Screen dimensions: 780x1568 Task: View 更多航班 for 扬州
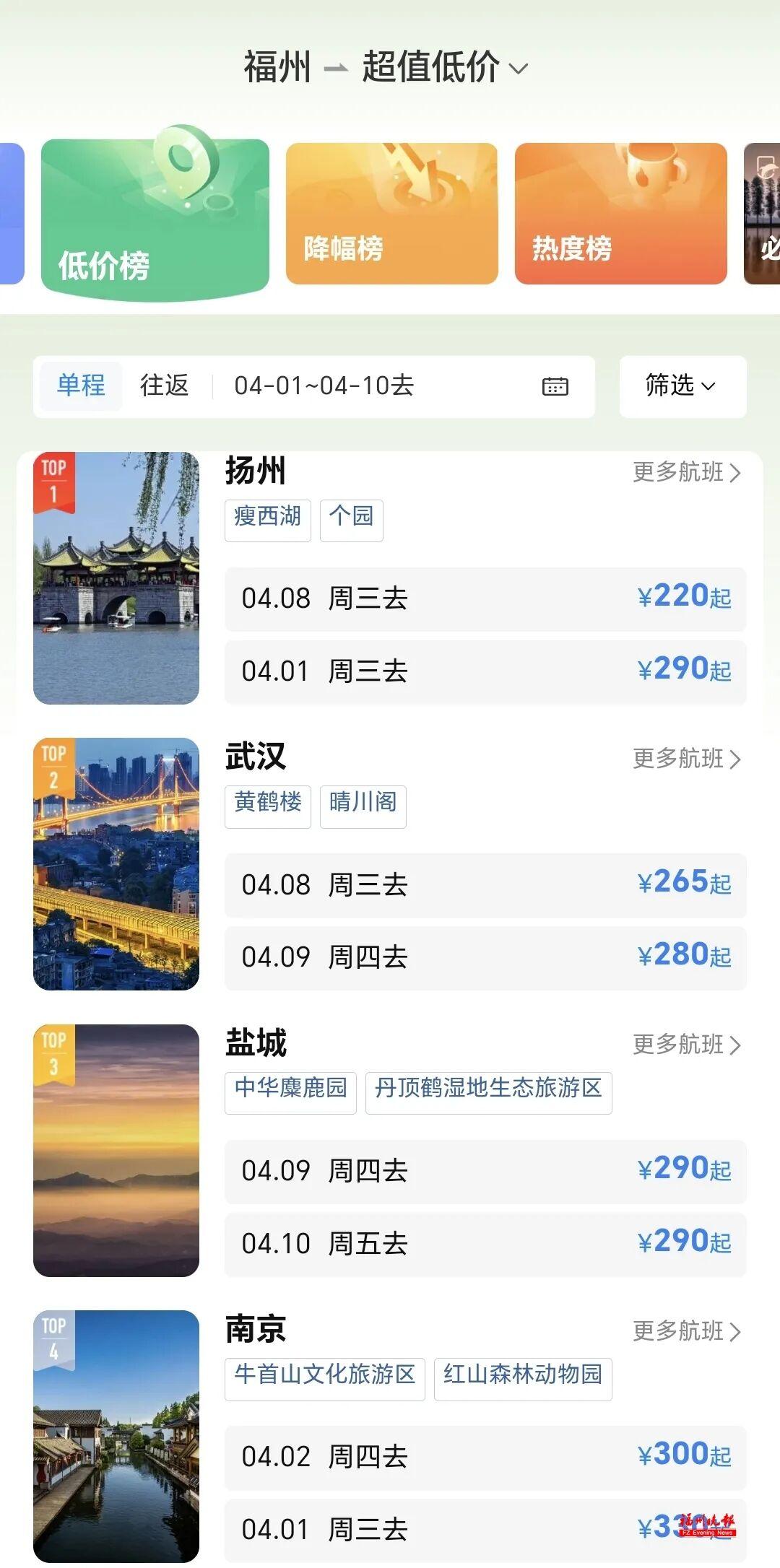(686, 472)
